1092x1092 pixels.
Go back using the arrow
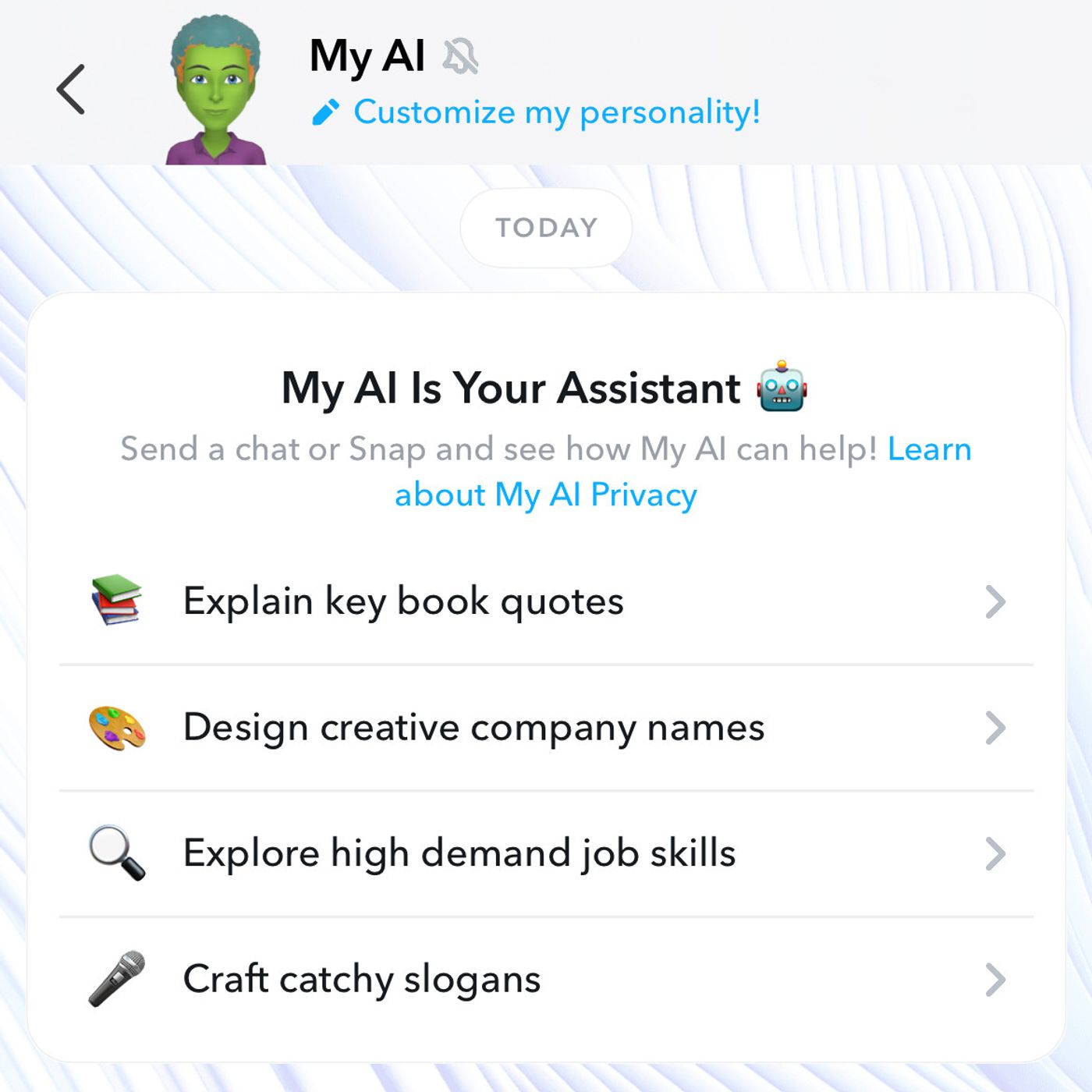71,90
